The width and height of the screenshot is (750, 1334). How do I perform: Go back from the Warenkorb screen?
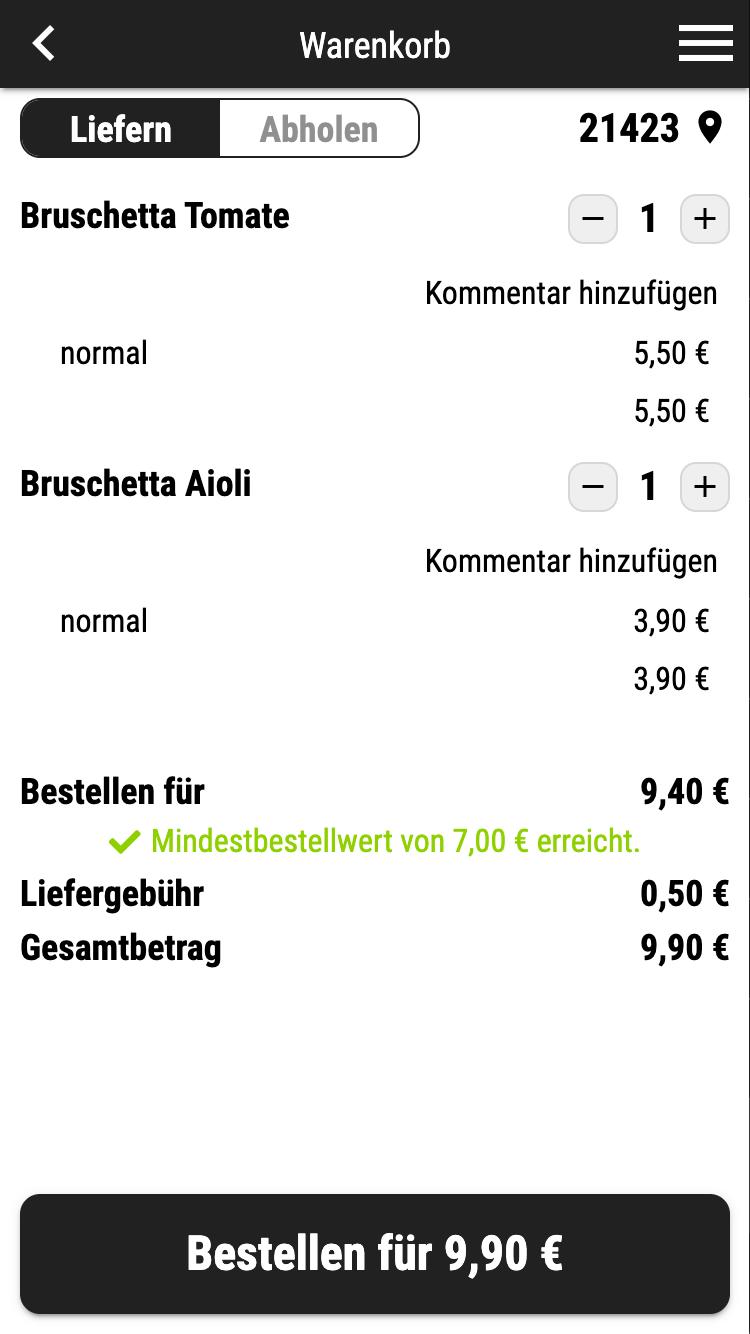click(44, 44)
